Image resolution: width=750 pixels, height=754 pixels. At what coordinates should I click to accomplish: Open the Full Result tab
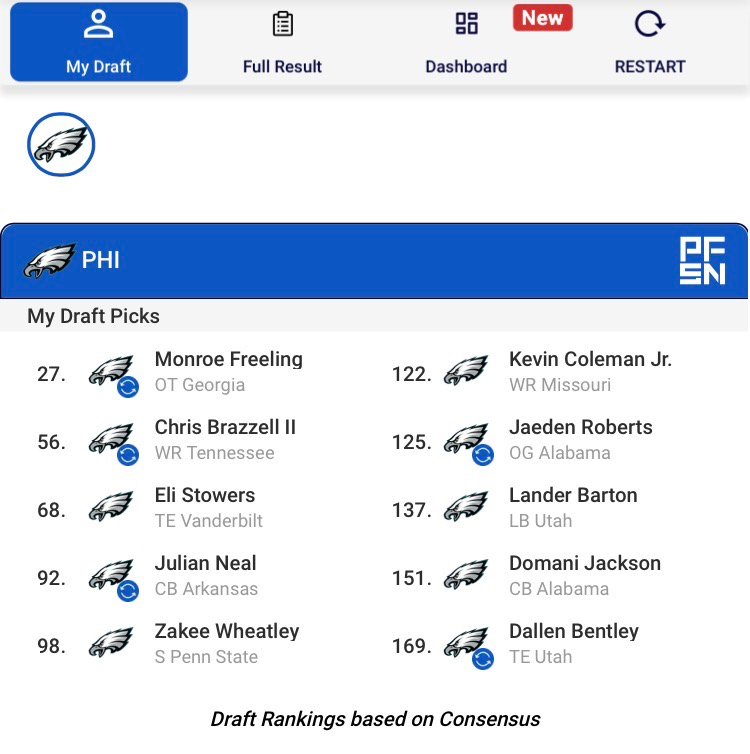click(x=282, y=42)
